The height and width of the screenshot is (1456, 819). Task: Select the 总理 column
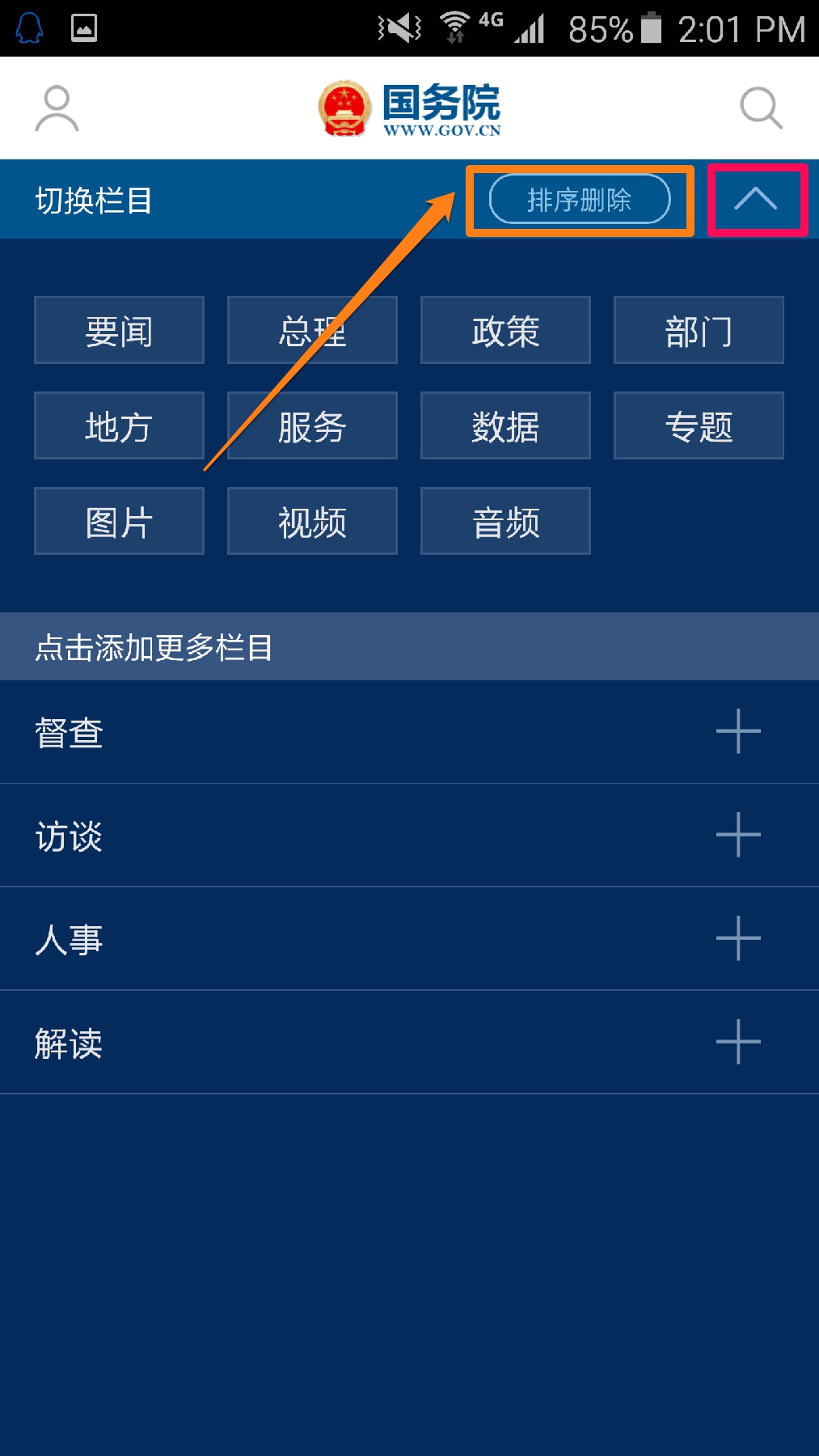(312, 331)
